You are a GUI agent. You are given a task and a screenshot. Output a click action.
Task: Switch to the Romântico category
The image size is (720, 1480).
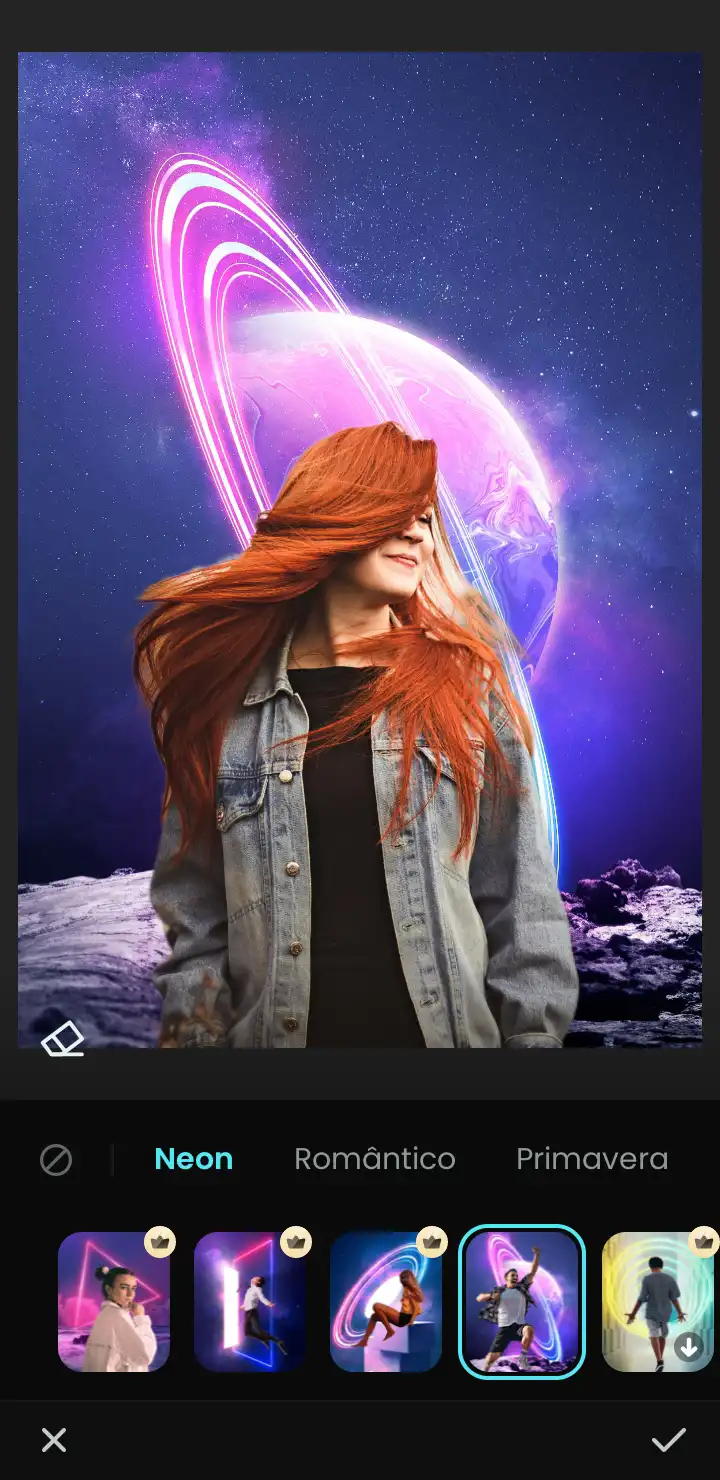pos(374,1159)
